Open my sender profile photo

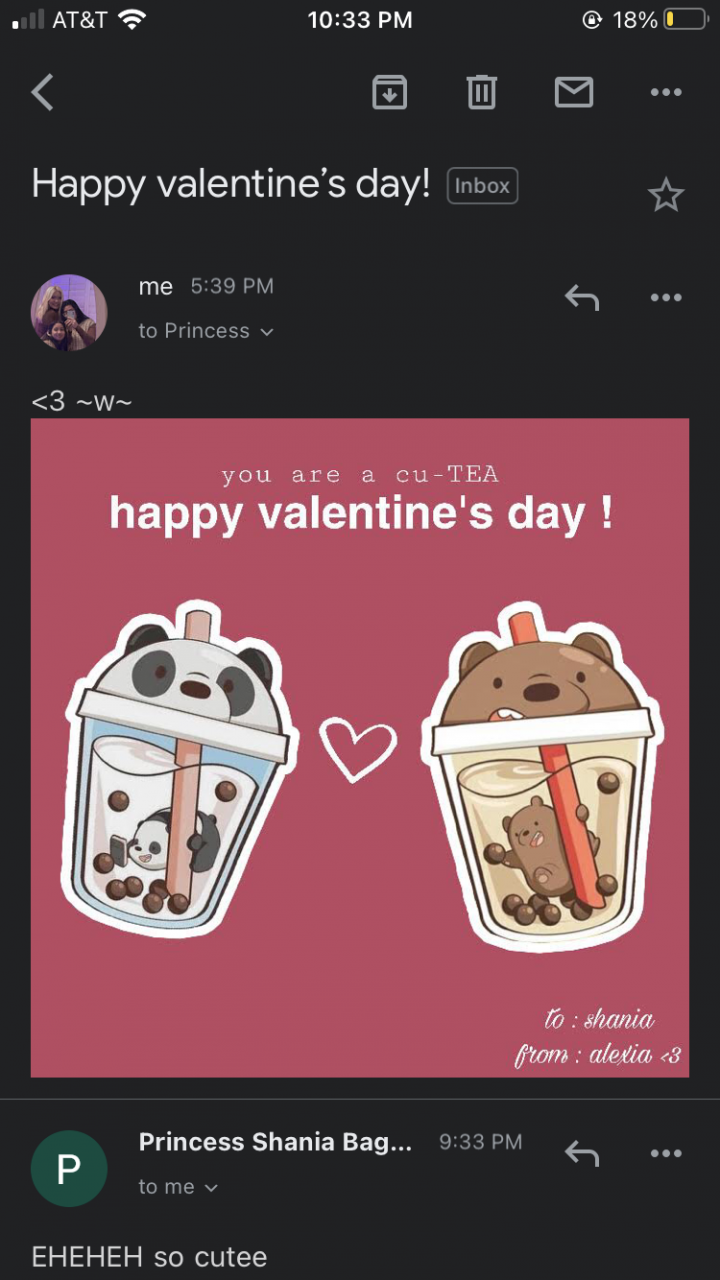pyautogui.click(x=69, y=312)
